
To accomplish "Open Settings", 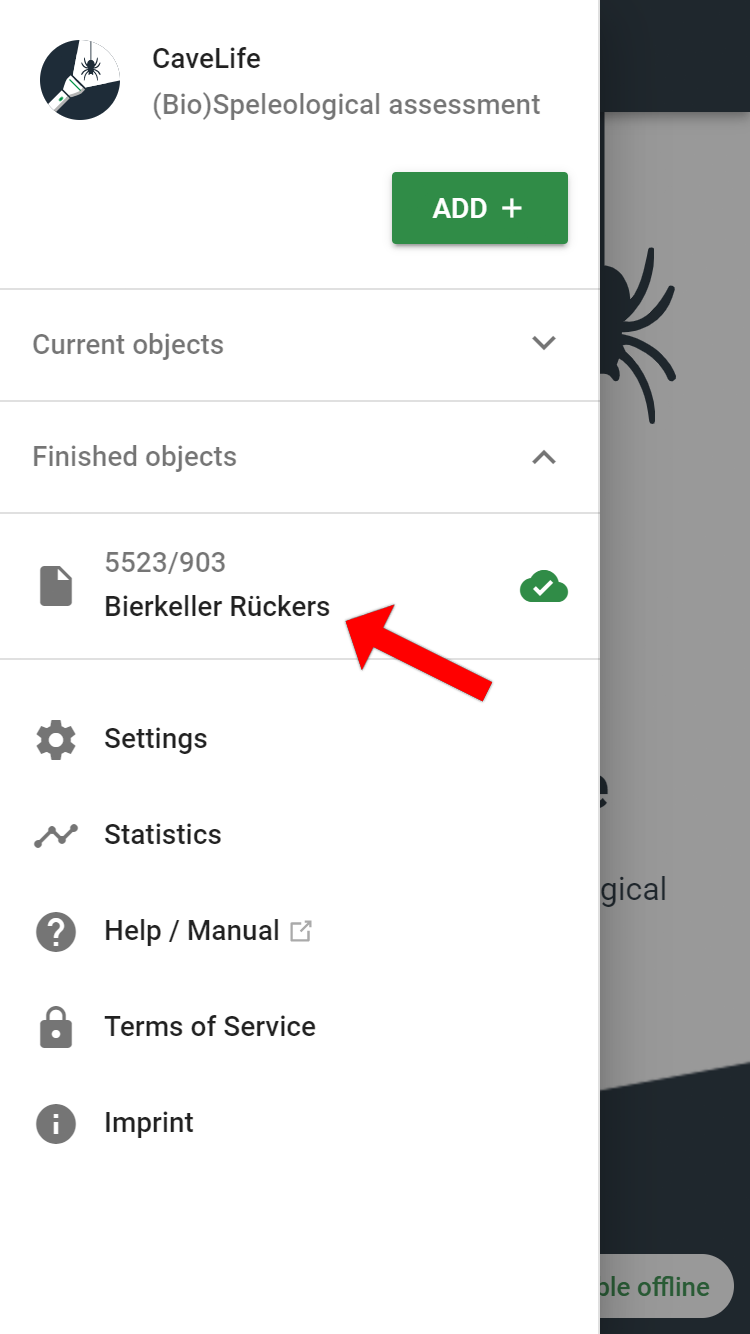I will pos(300,739).
